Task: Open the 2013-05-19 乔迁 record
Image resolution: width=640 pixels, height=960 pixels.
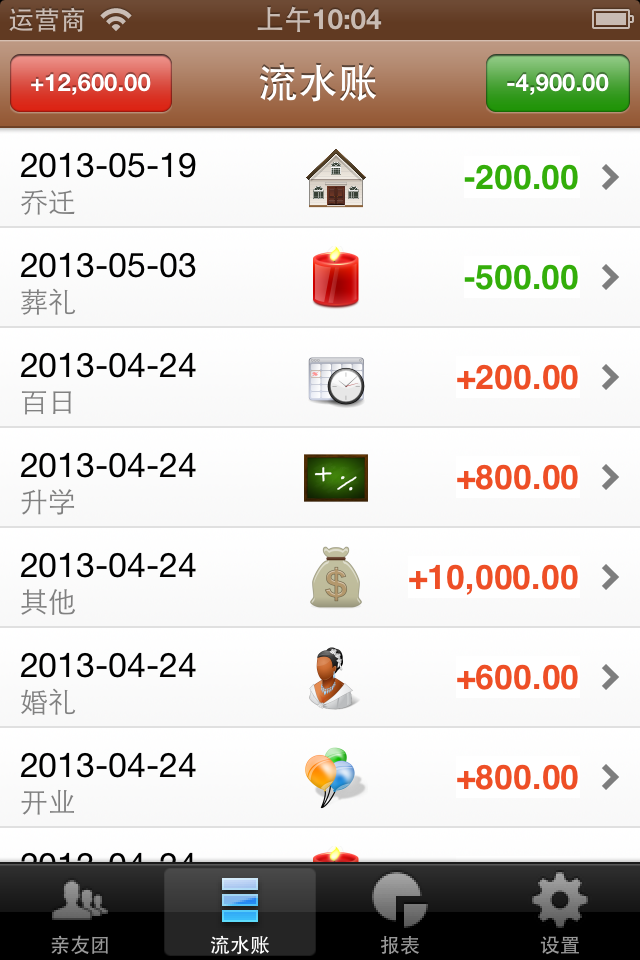Action: click(x=320, y=179)
